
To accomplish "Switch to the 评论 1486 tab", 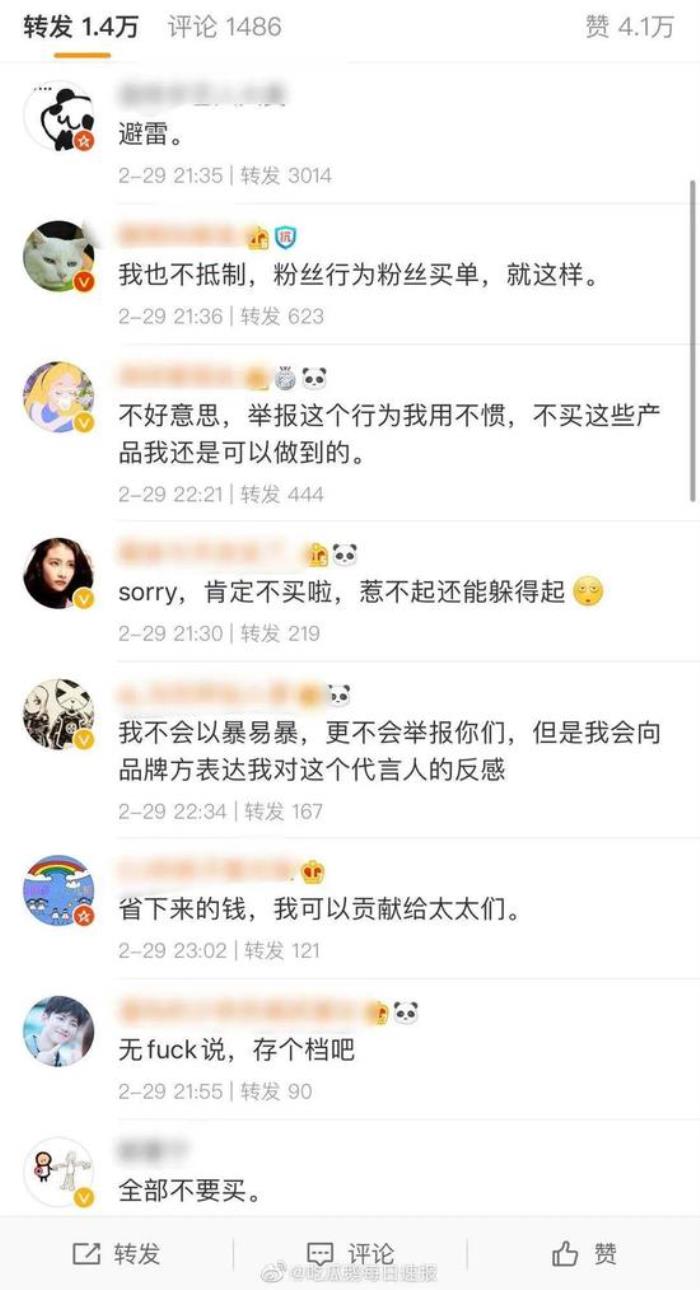I will pos(224,27).
